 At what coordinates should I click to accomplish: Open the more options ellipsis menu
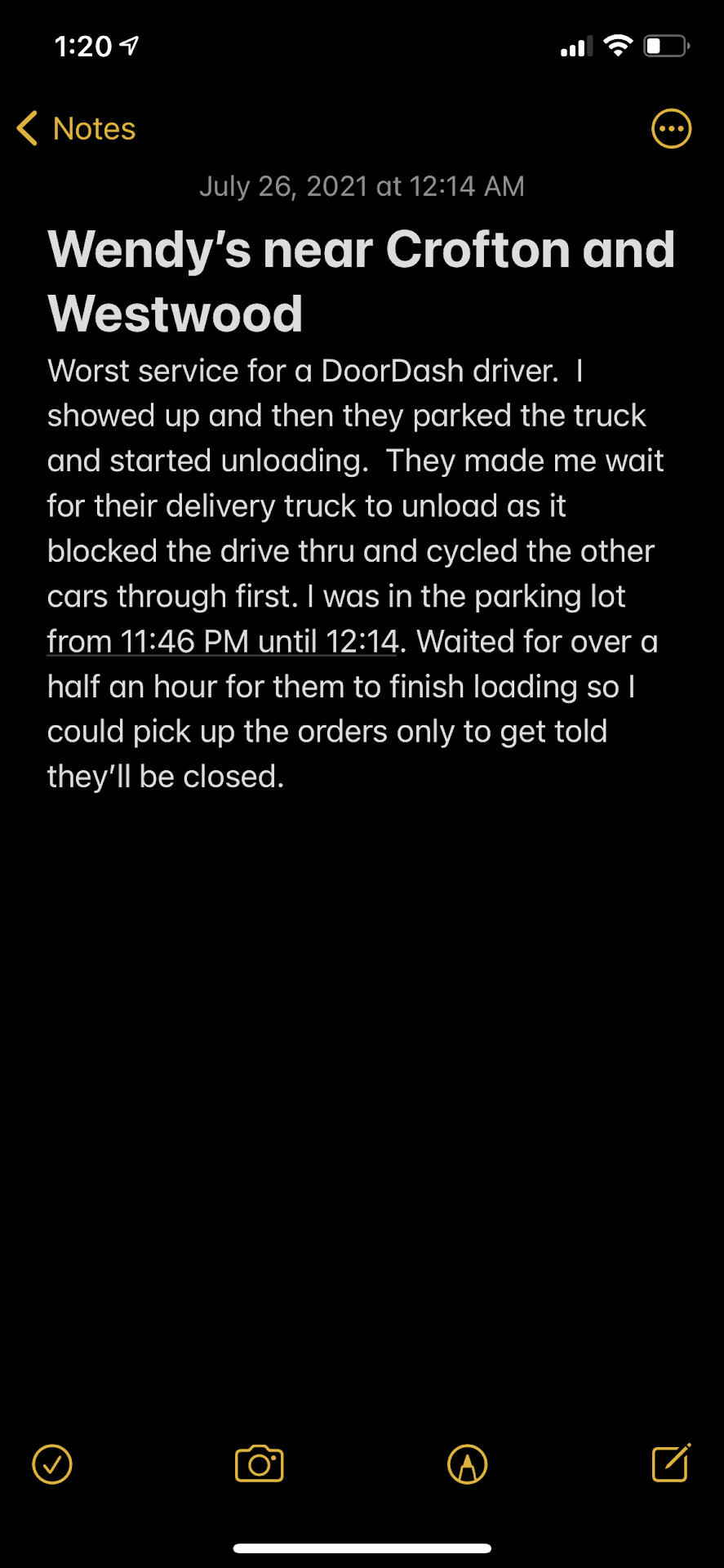click(671, 129)
